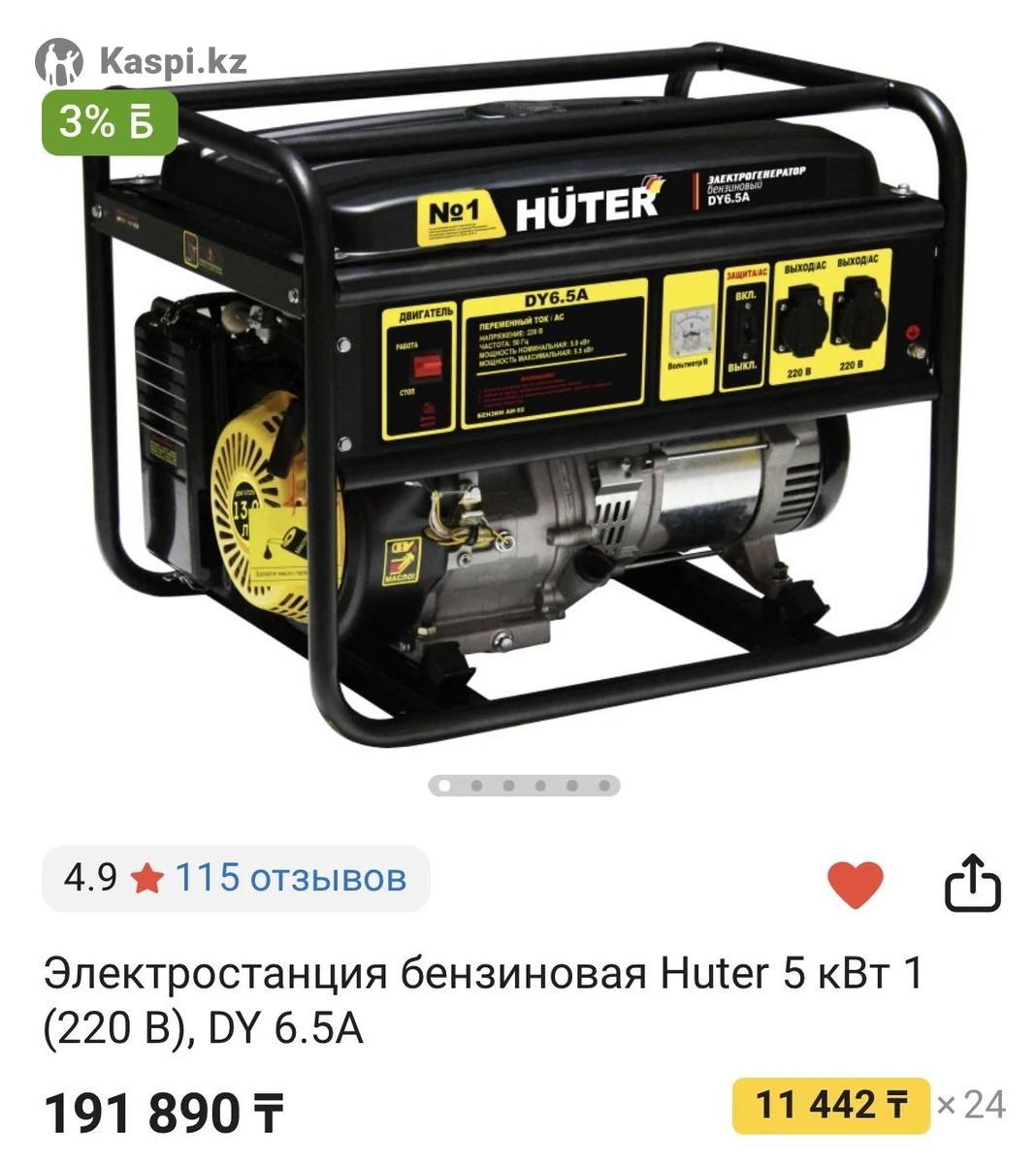1036x1164 pixels.
Task: Remove the generator from favorites with the heart
Action: click(855, 884)
